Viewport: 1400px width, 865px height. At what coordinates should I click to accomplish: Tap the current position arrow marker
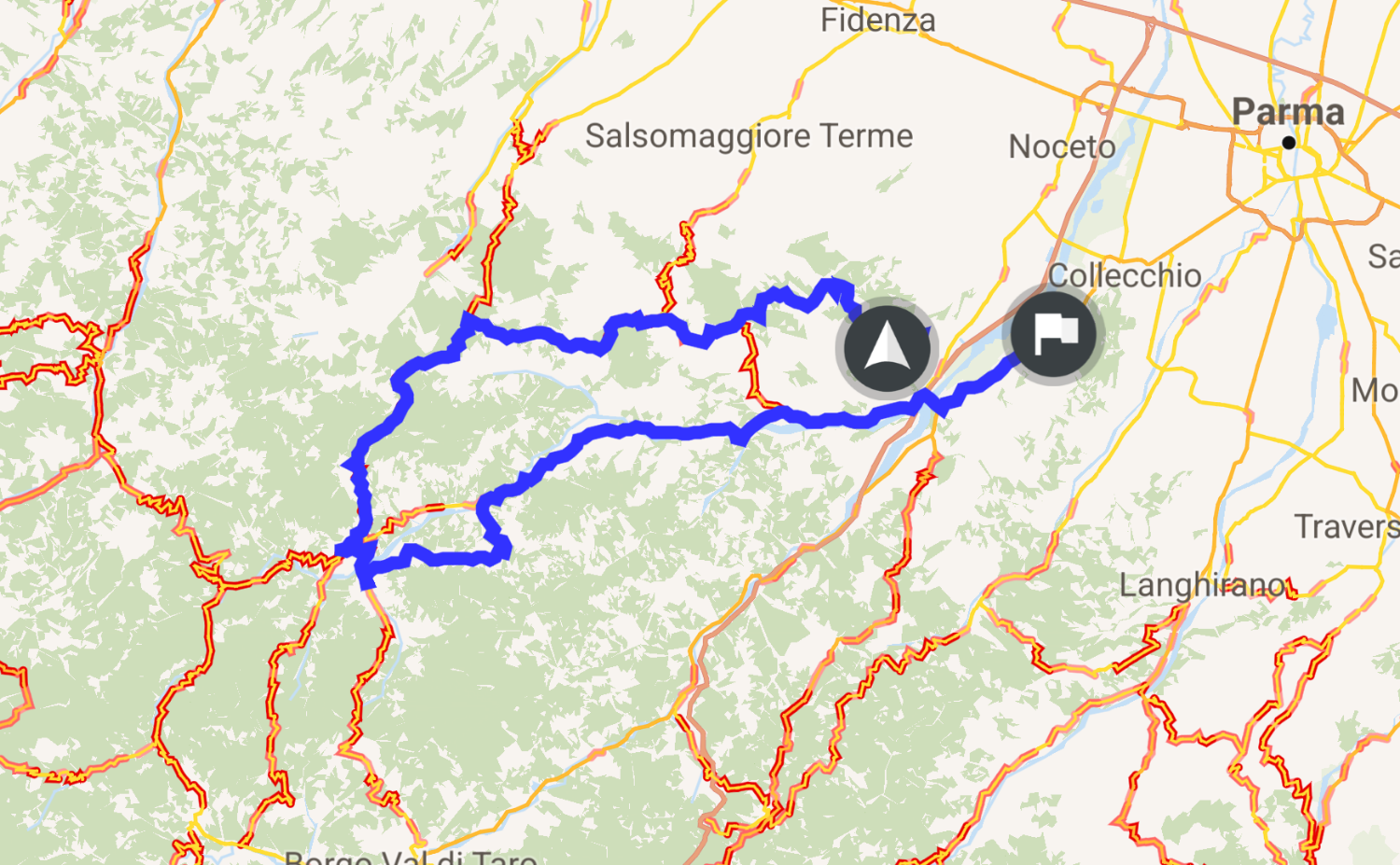point(887,348)
